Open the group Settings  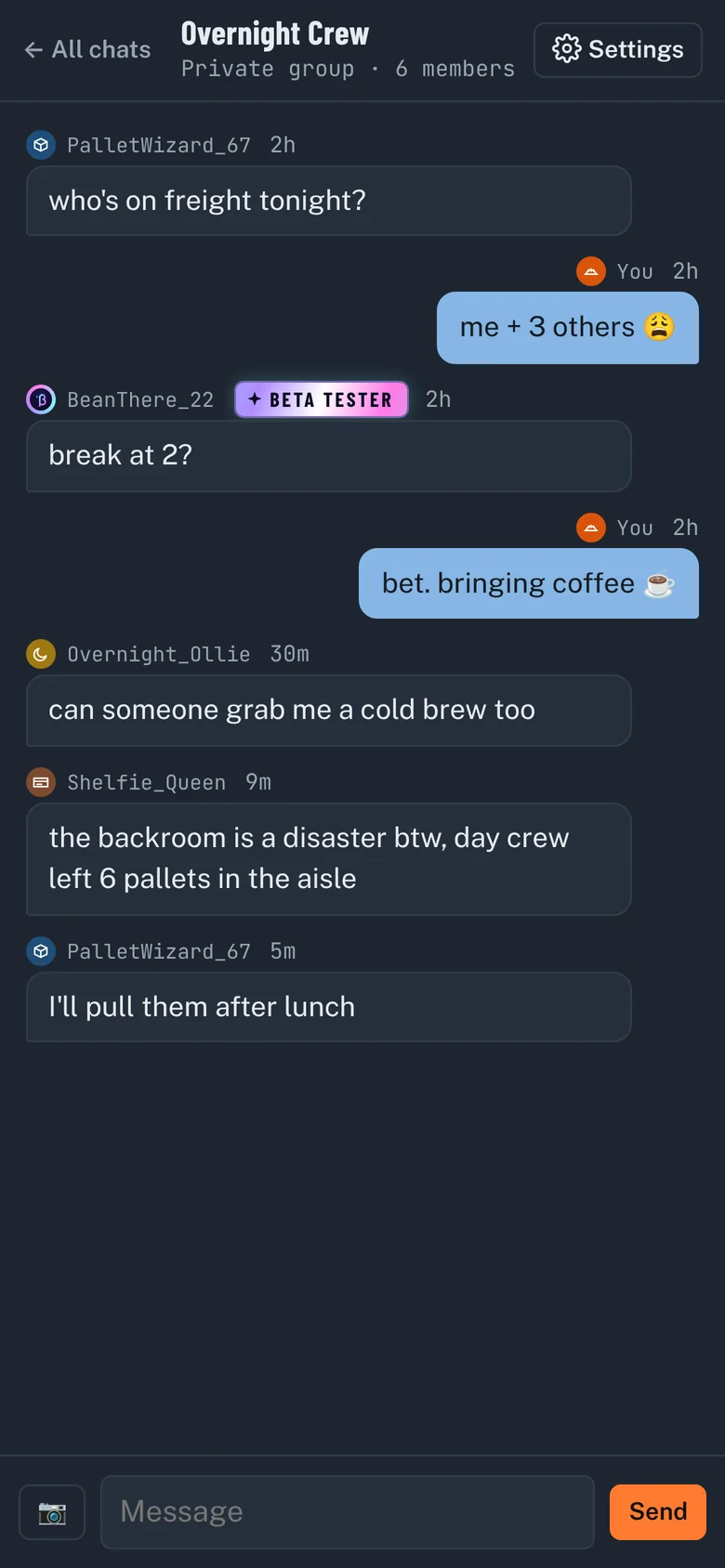pyautogui.click(x=617, y=49)
